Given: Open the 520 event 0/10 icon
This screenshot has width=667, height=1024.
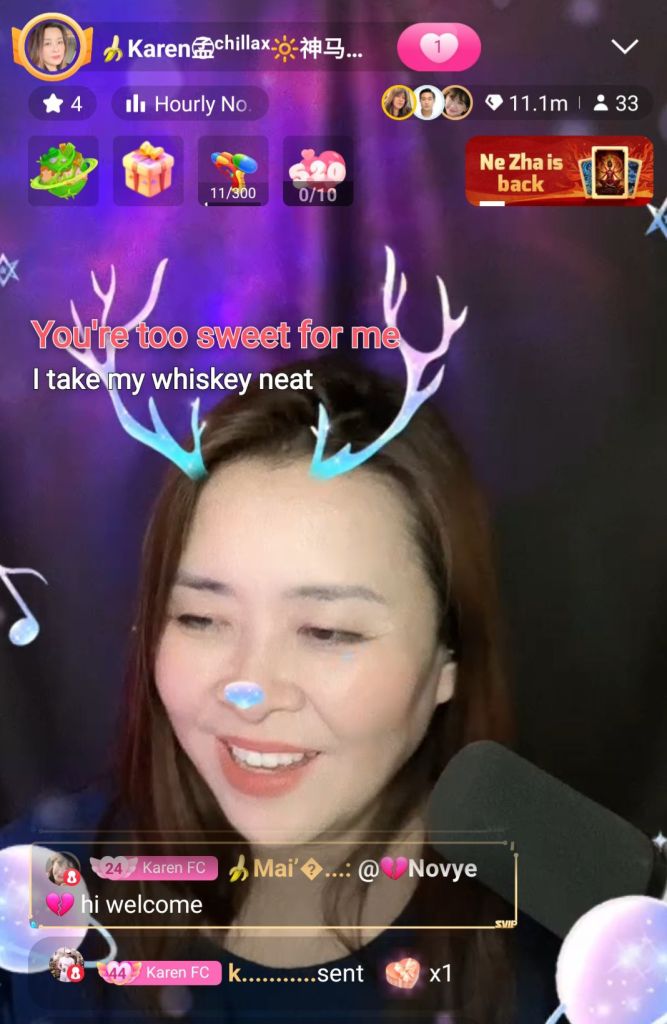Looking at the screenshot, I should pos(318,170).
